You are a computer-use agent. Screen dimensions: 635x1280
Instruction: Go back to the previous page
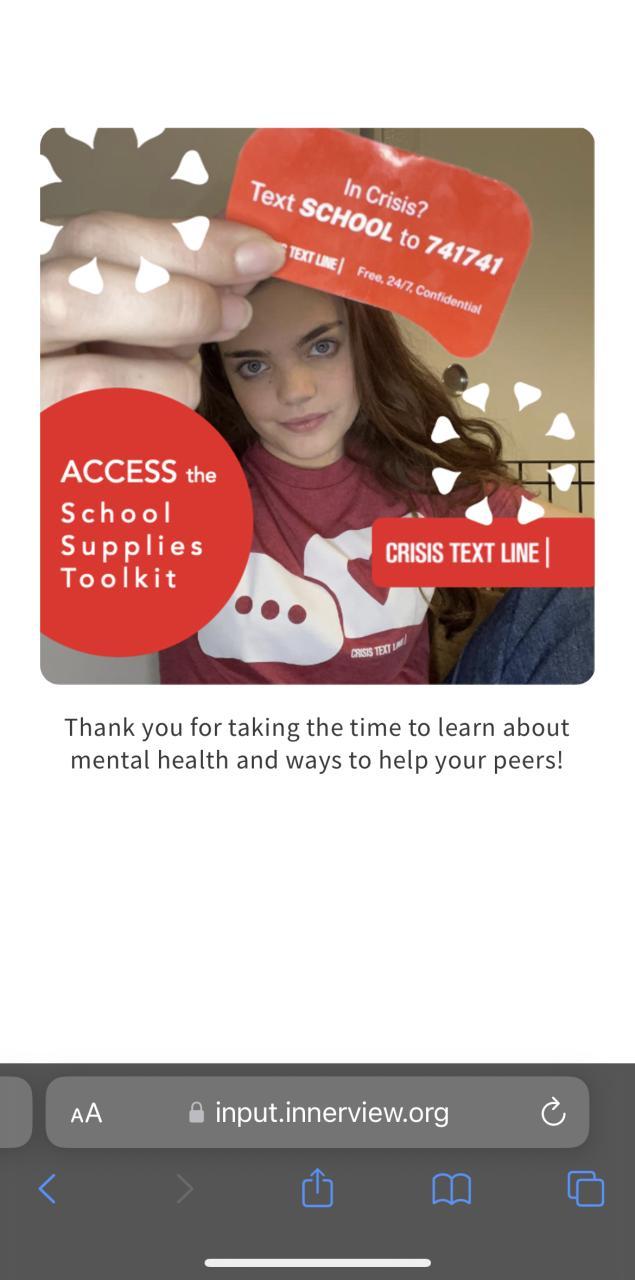click(x=47, y=1189)
